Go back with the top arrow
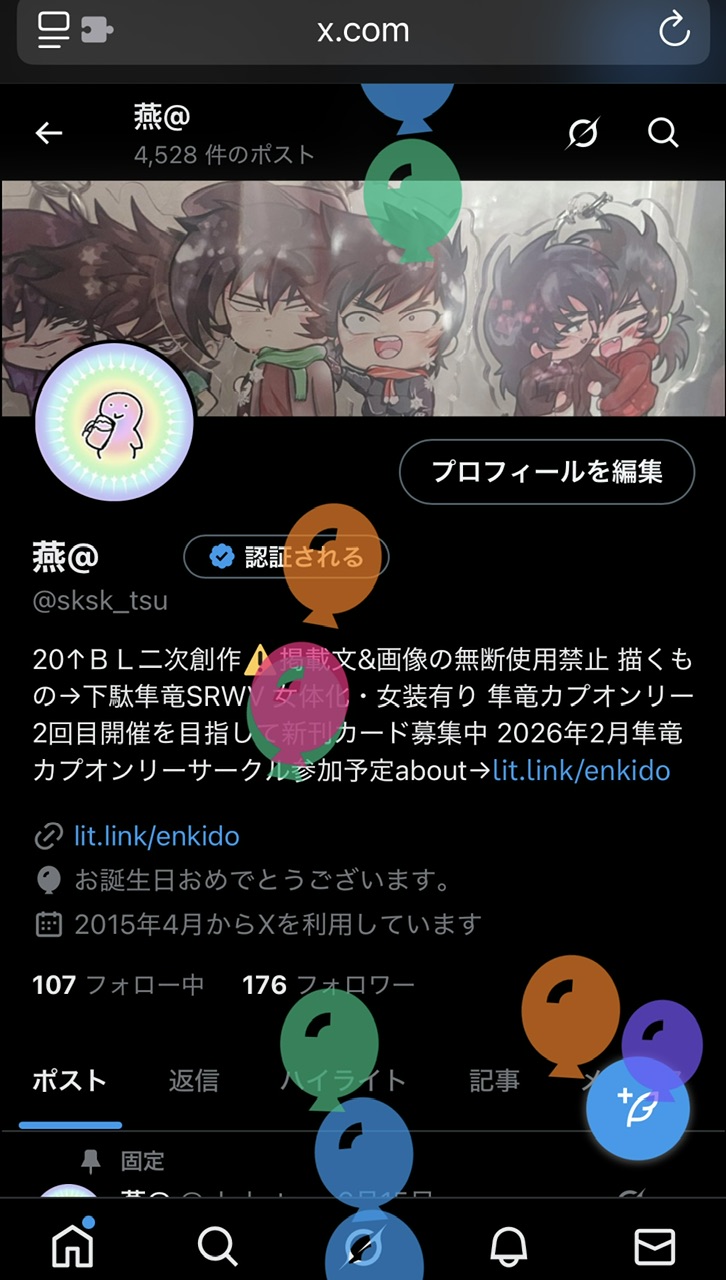 [x=48, y=133]
